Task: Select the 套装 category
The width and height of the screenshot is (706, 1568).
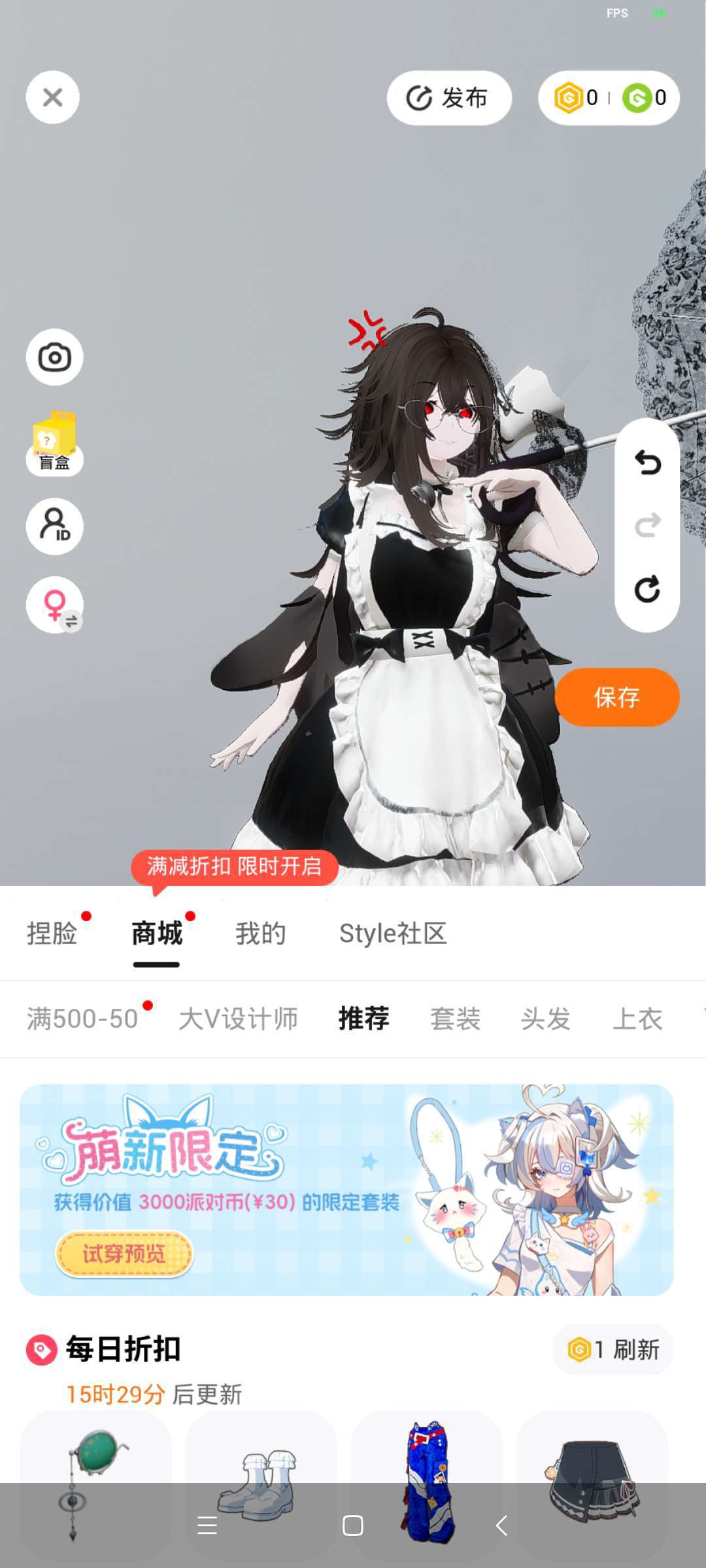Action: [x=455, y=1019]
